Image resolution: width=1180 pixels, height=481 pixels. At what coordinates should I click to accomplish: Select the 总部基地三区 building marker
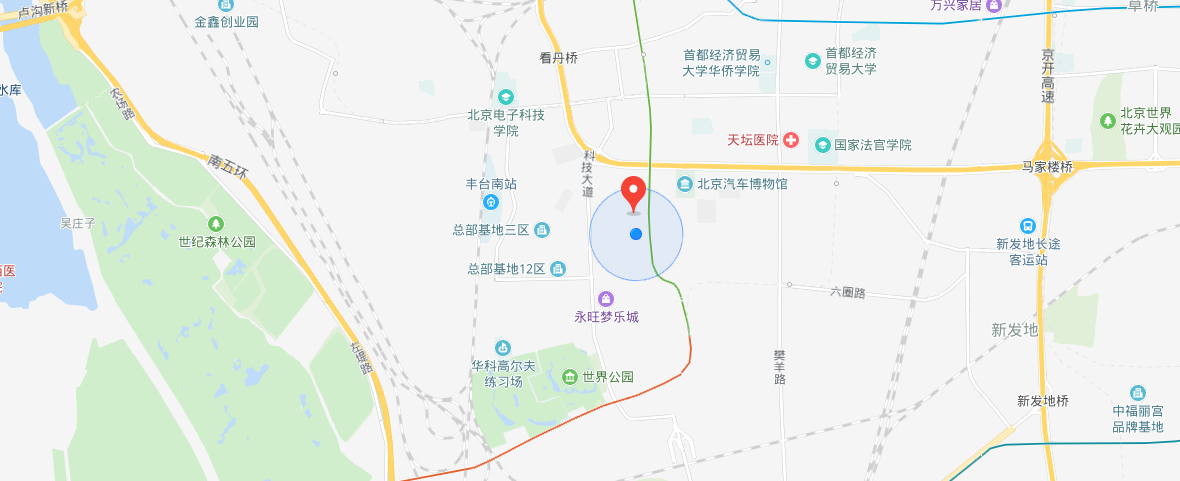pos(542,230)
